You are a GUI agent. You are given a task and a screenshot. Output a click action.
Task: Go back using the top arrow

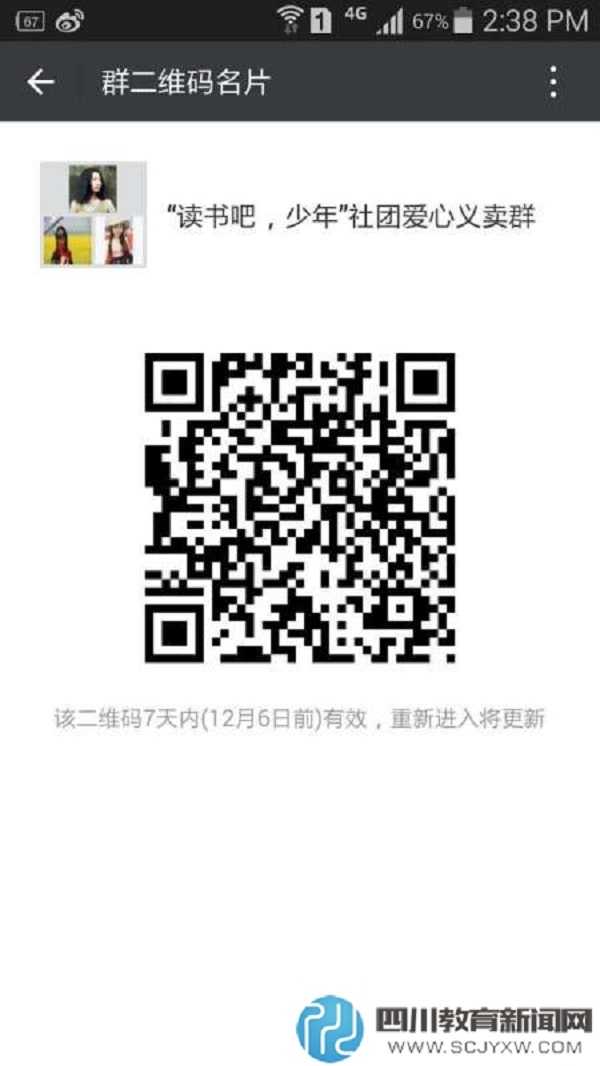point(40,82)
